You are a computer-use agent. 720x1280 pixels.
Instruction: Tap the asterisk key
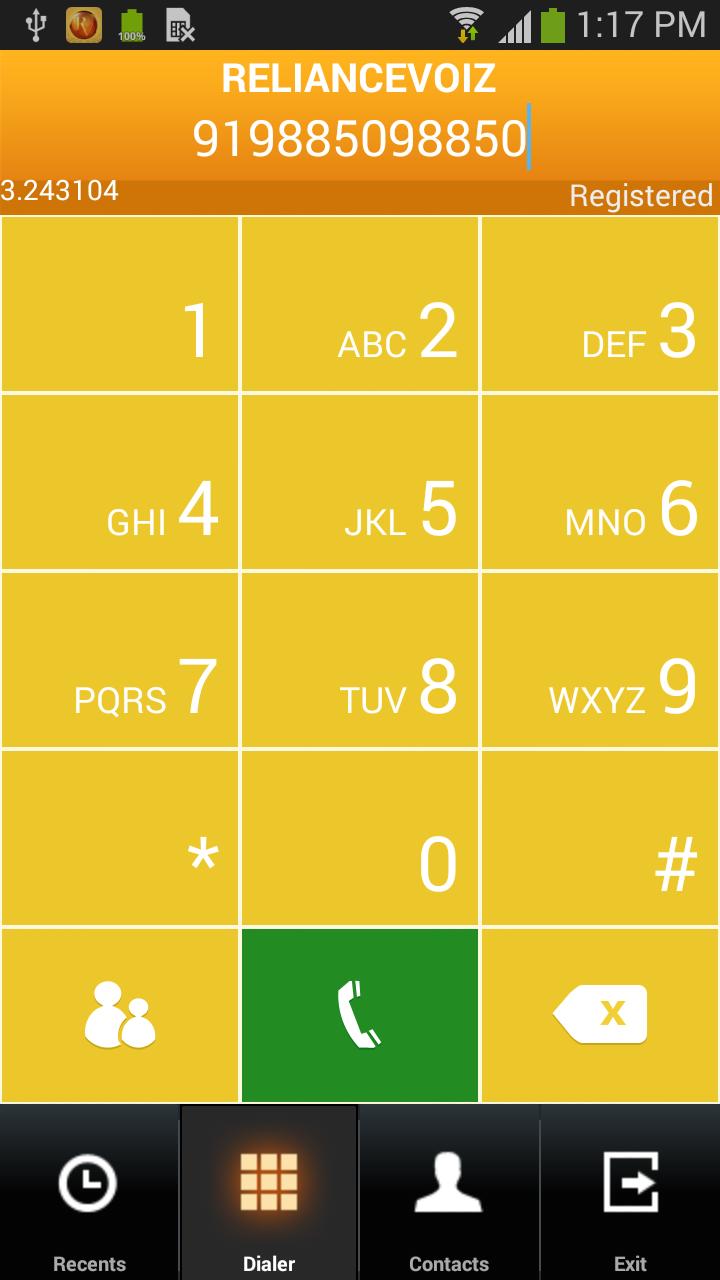120,838
